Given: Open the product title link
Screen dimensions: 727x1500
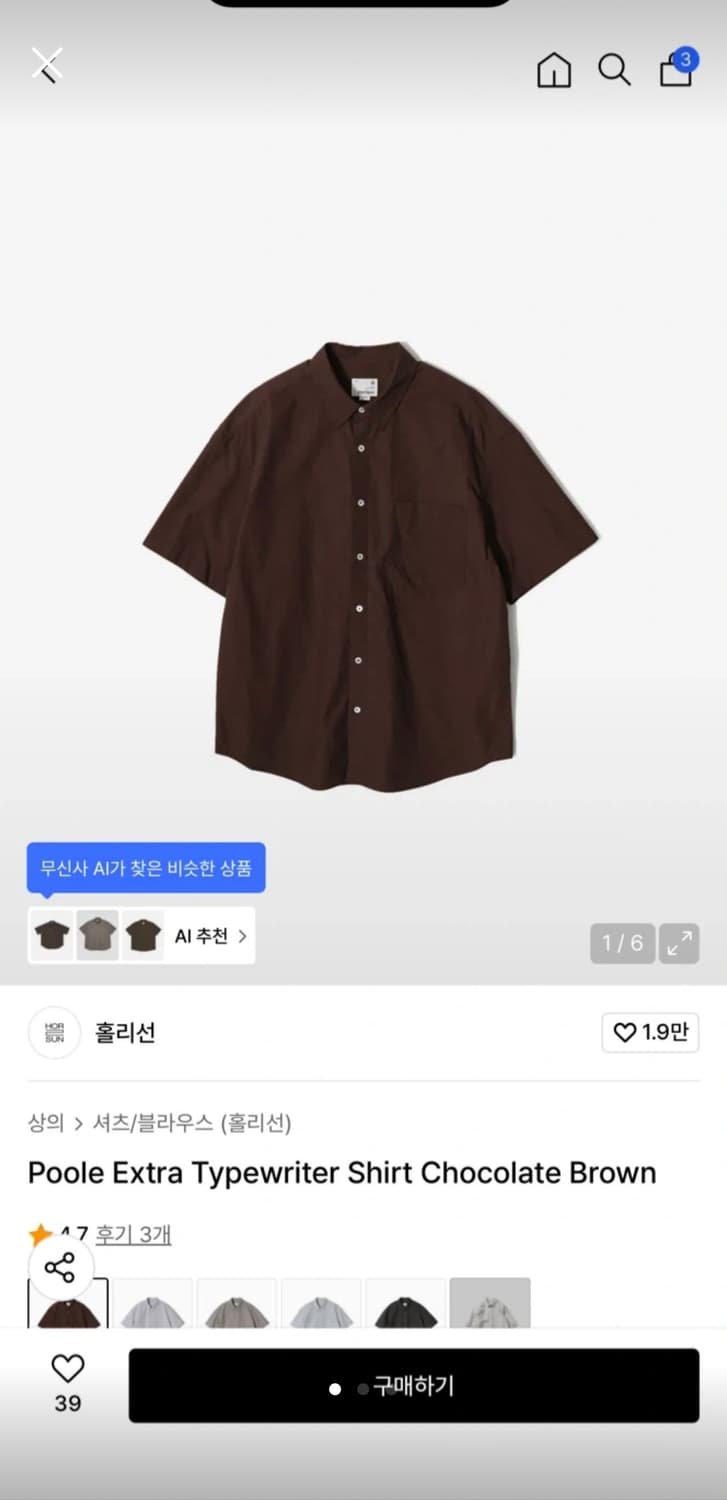Looking at the screenshot, I should (x=340, y=1172).
